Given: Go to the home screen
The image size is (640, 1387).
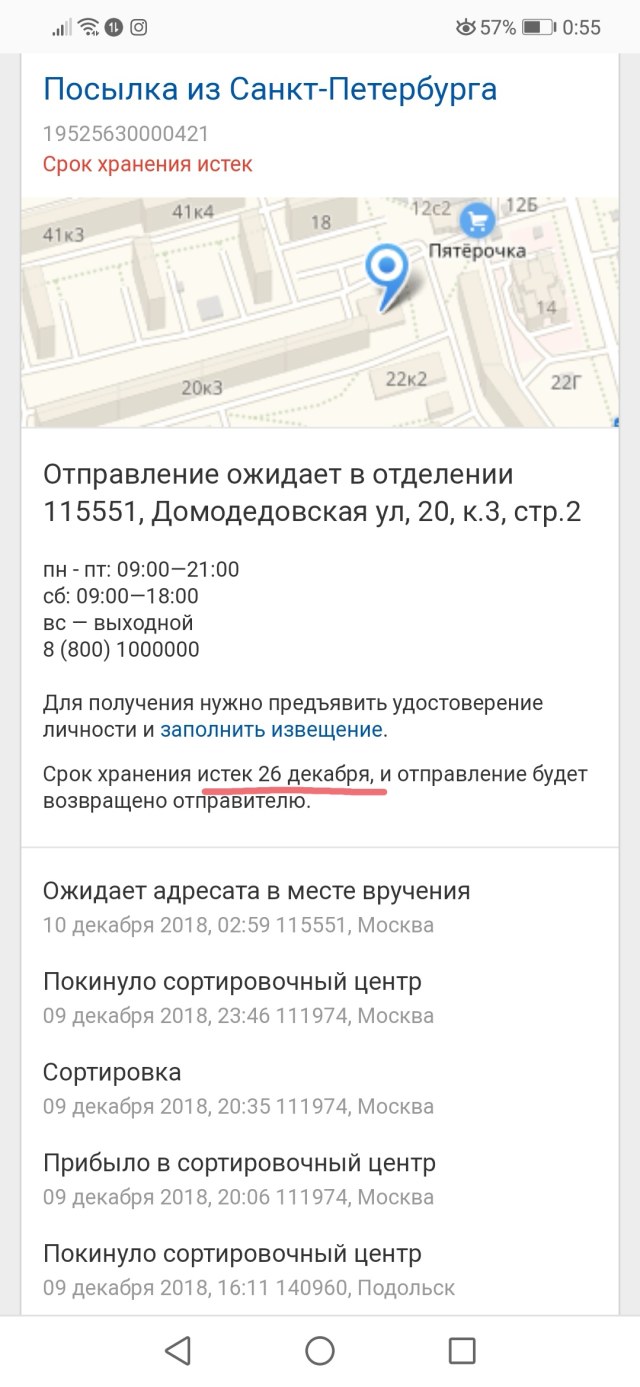Looking at the screenshot, I should click(x=320, y=1351).
